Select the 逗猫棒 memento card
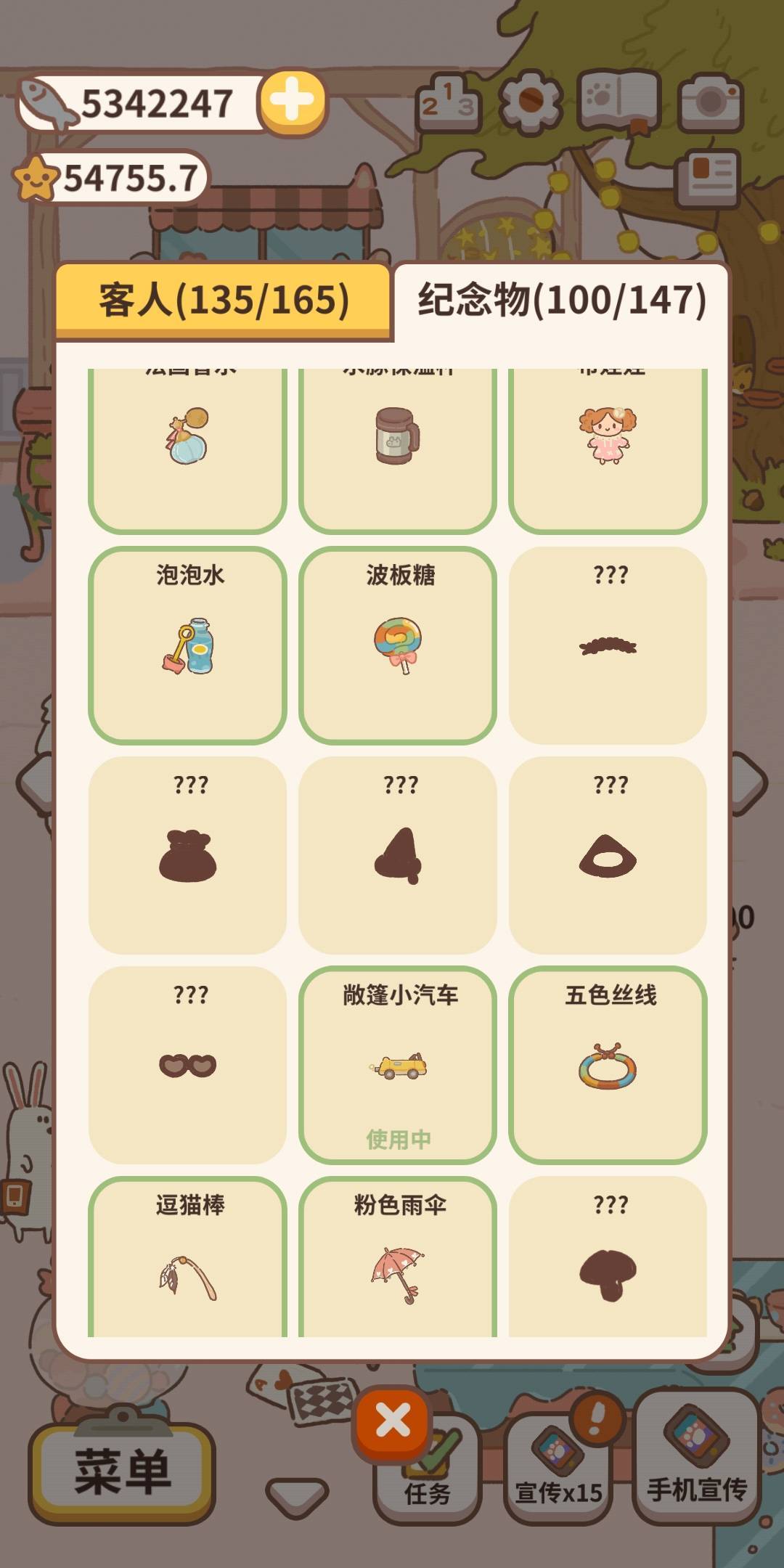This screenshot has height=1568, width=784. pyautogui.click(x=187, y=1257)
